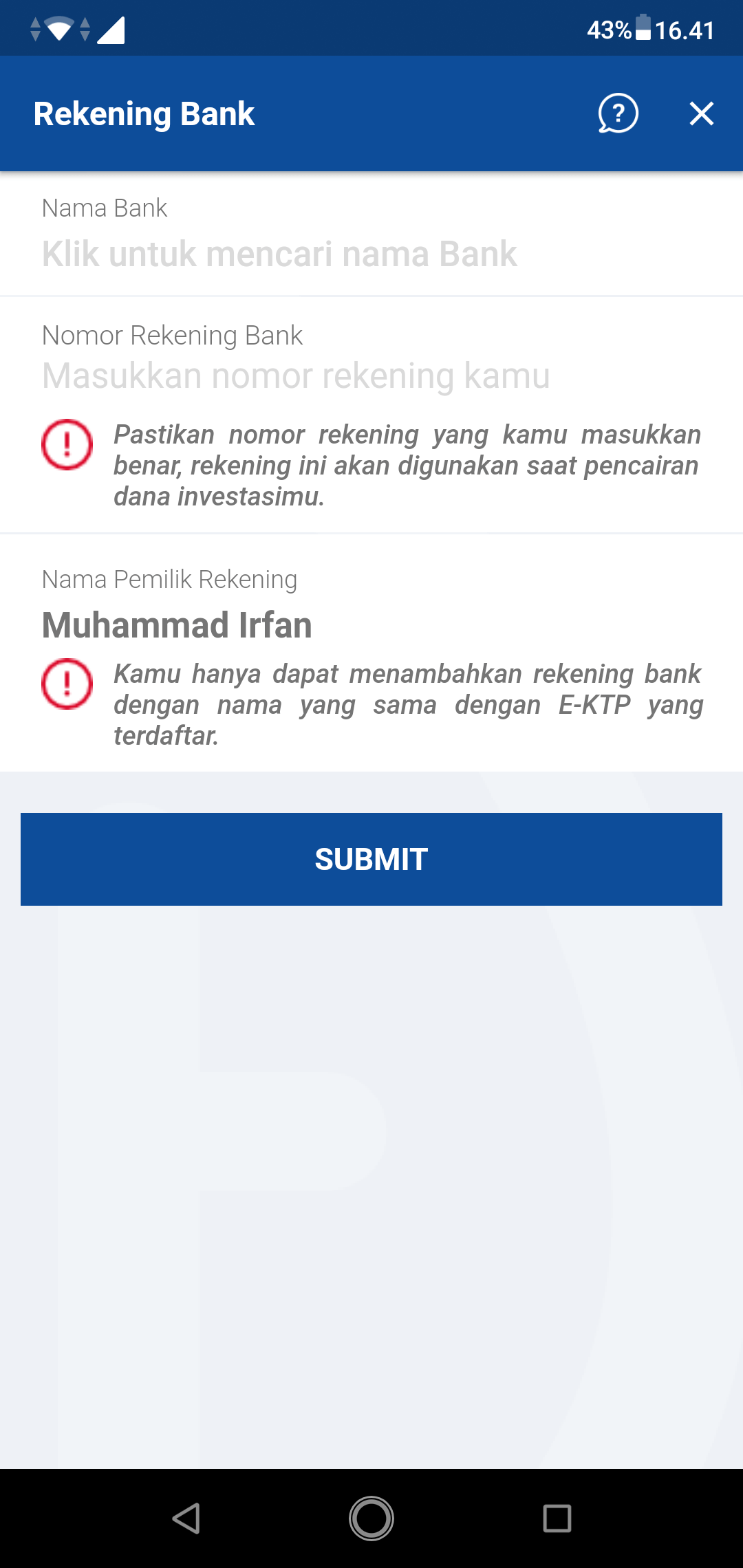Return to the phone's home screen
The width and height of the screenshot is (743, 1568).
click(x=371, y=1518)
